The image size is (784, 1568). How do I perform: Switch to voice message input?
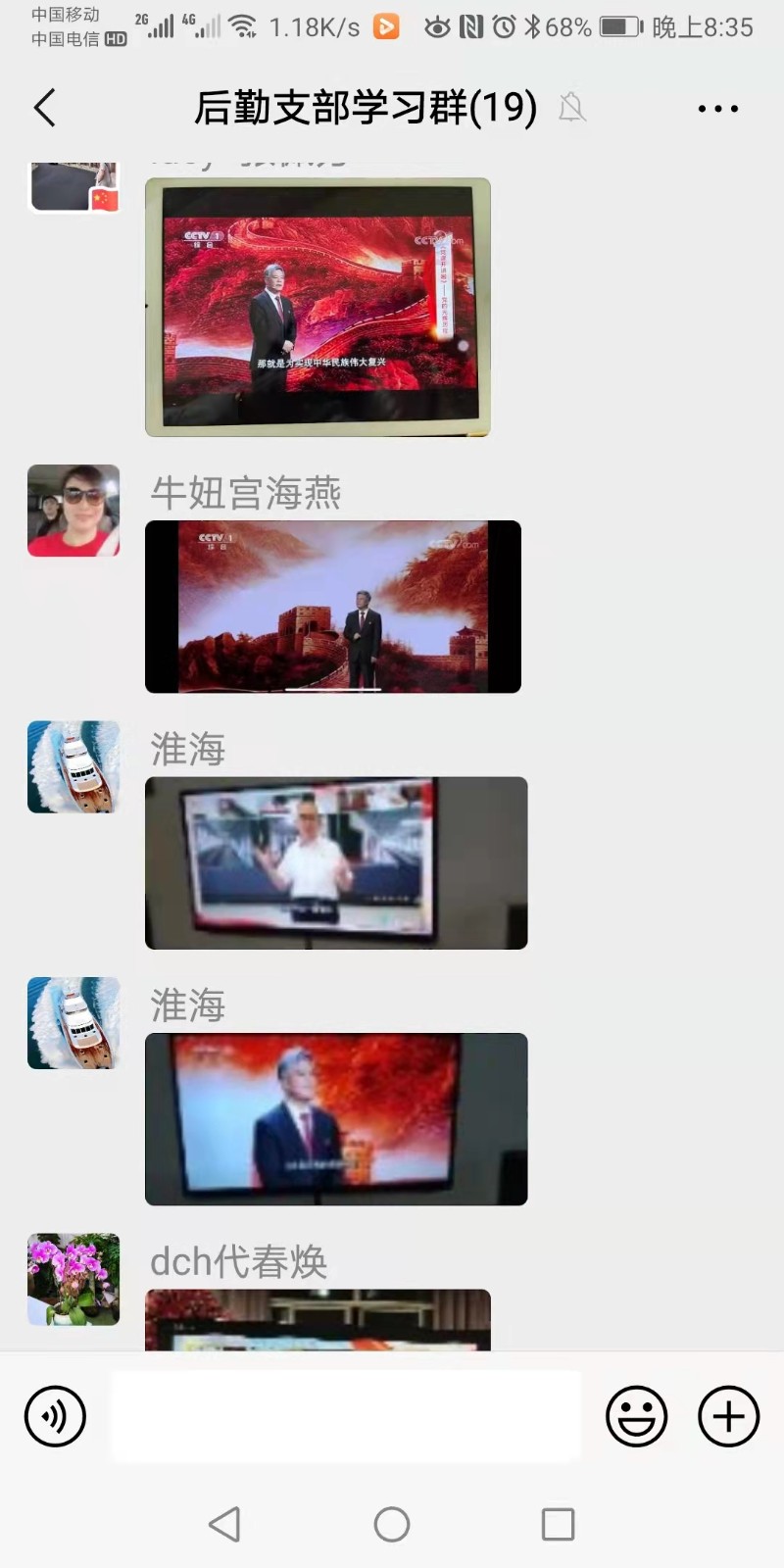click(x=55, y=1416)
